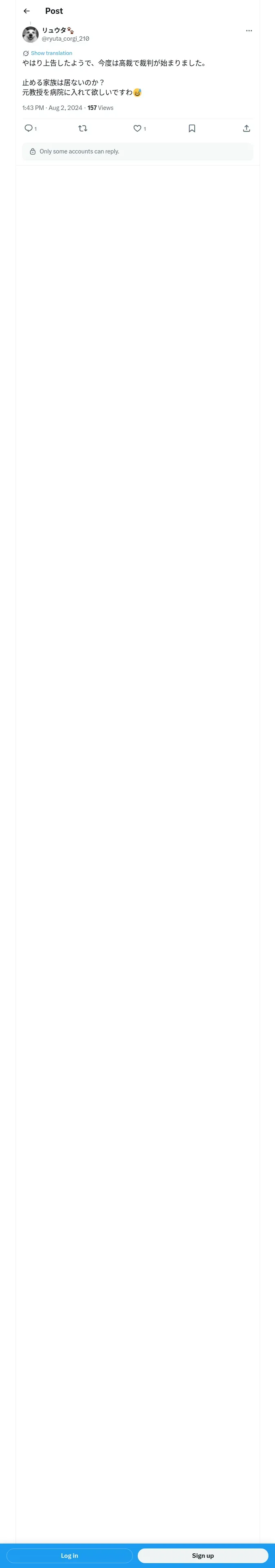
Task: Repost this post
Action: coord(83,129)
